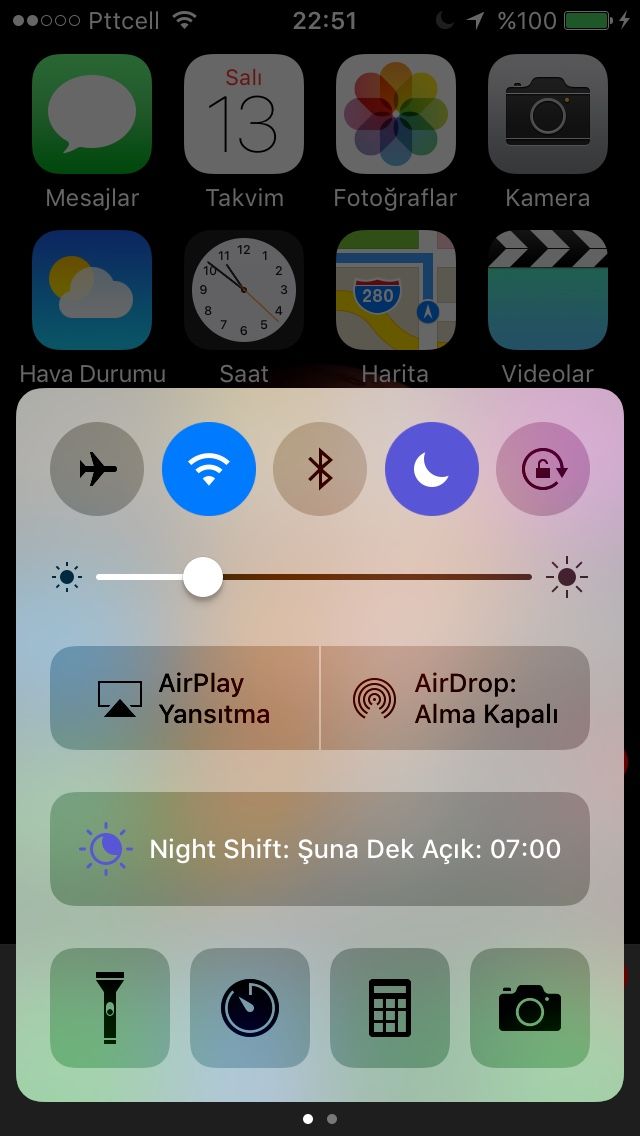Viewport: 640px width, 1136px height.
Task: Turn off Wi-Fi
Action: 209,469
